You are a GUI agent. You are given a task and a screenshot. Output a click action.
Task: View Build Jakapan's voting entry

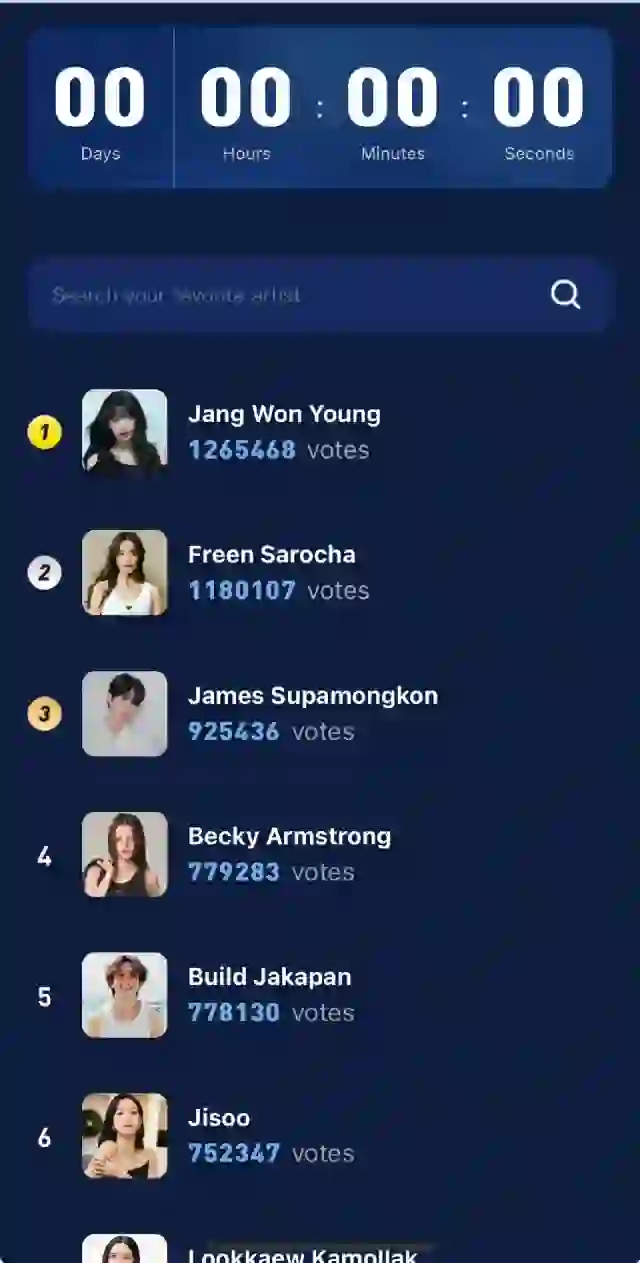coord(270,994)
